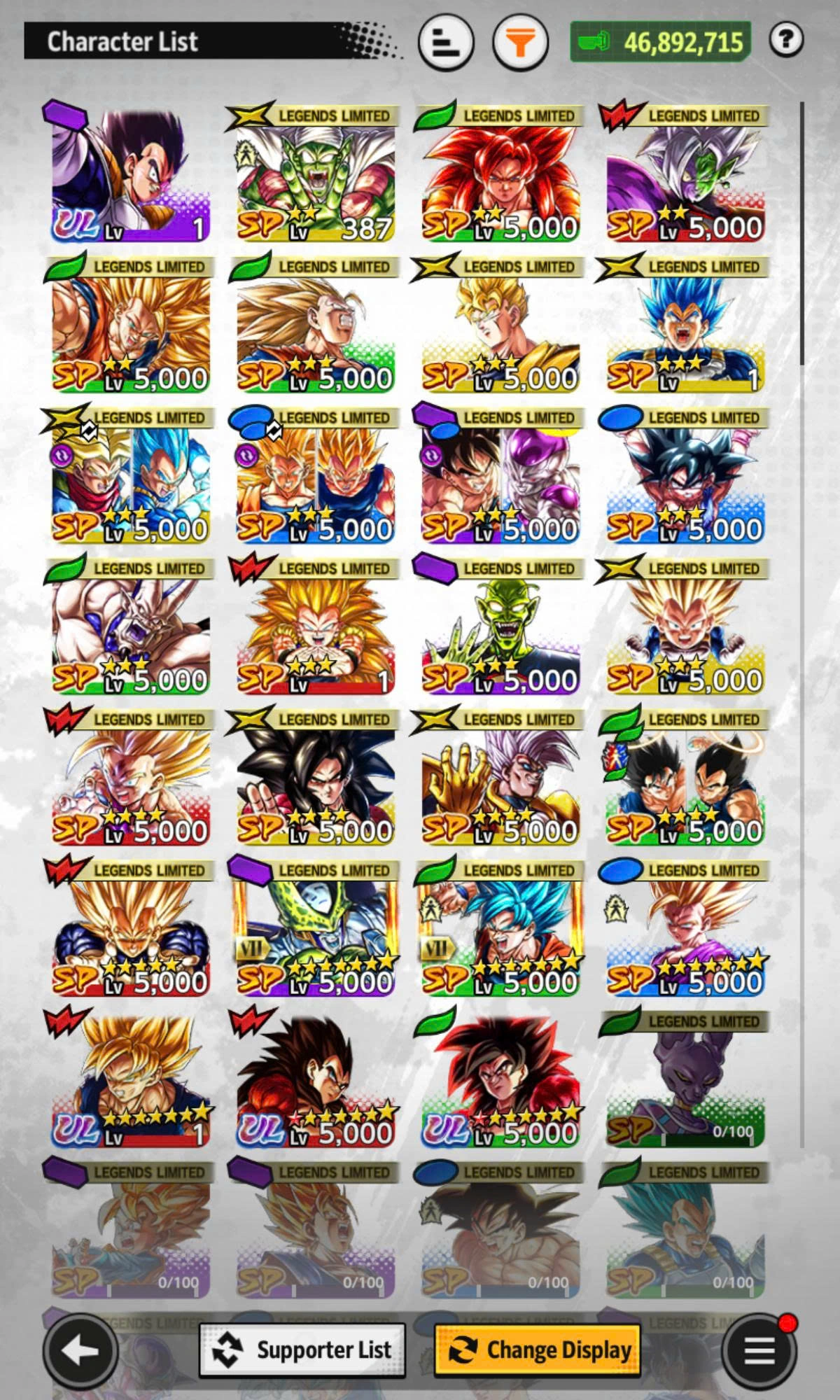This screenshot has height=1400, width=840.
Task: Open the orange filter funnel
Action: tap(520, 43)
